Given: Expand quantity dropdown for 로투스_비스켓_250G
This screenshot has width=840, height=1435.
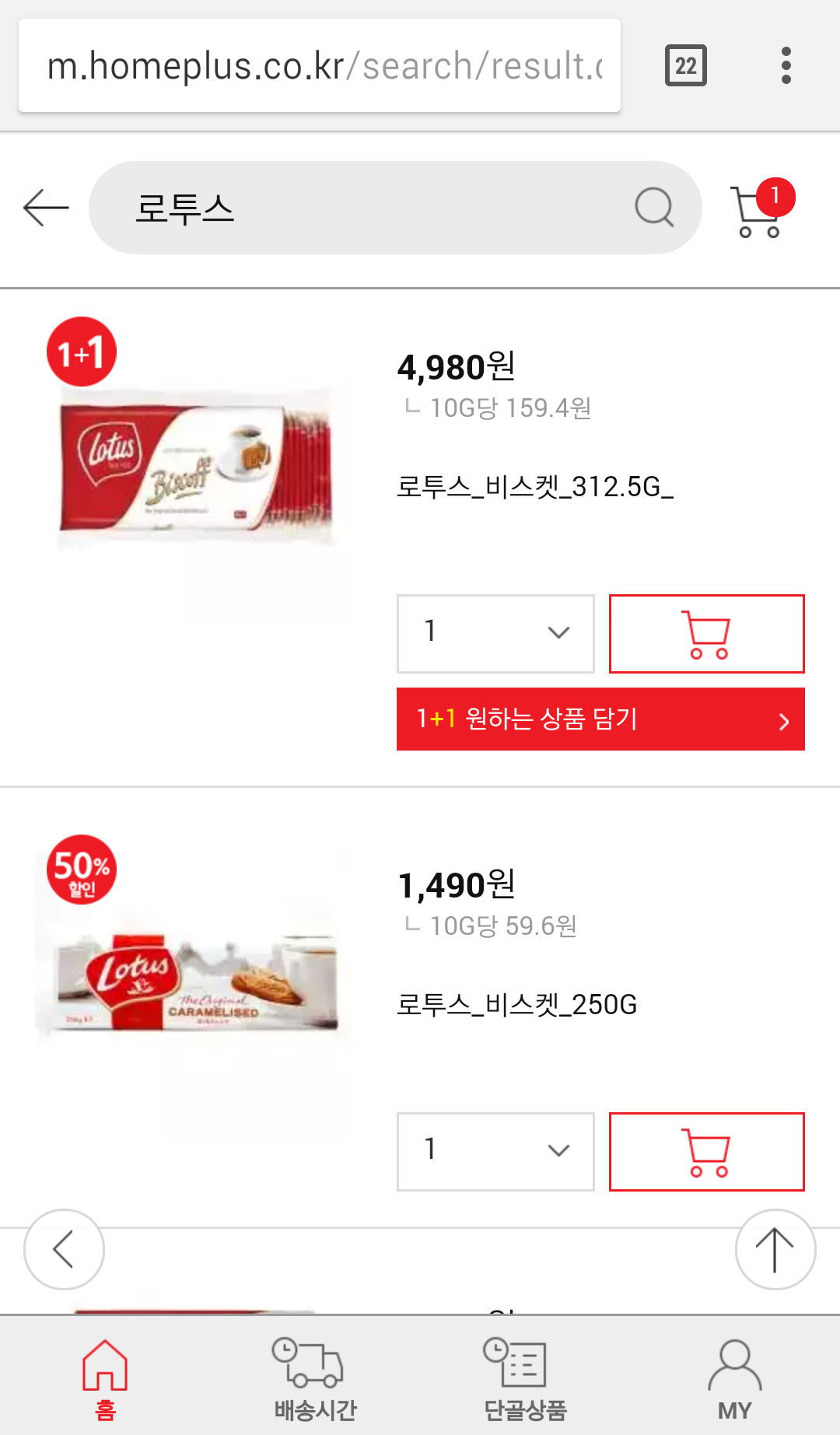Looking at the screenshot, I should 495,1151.
